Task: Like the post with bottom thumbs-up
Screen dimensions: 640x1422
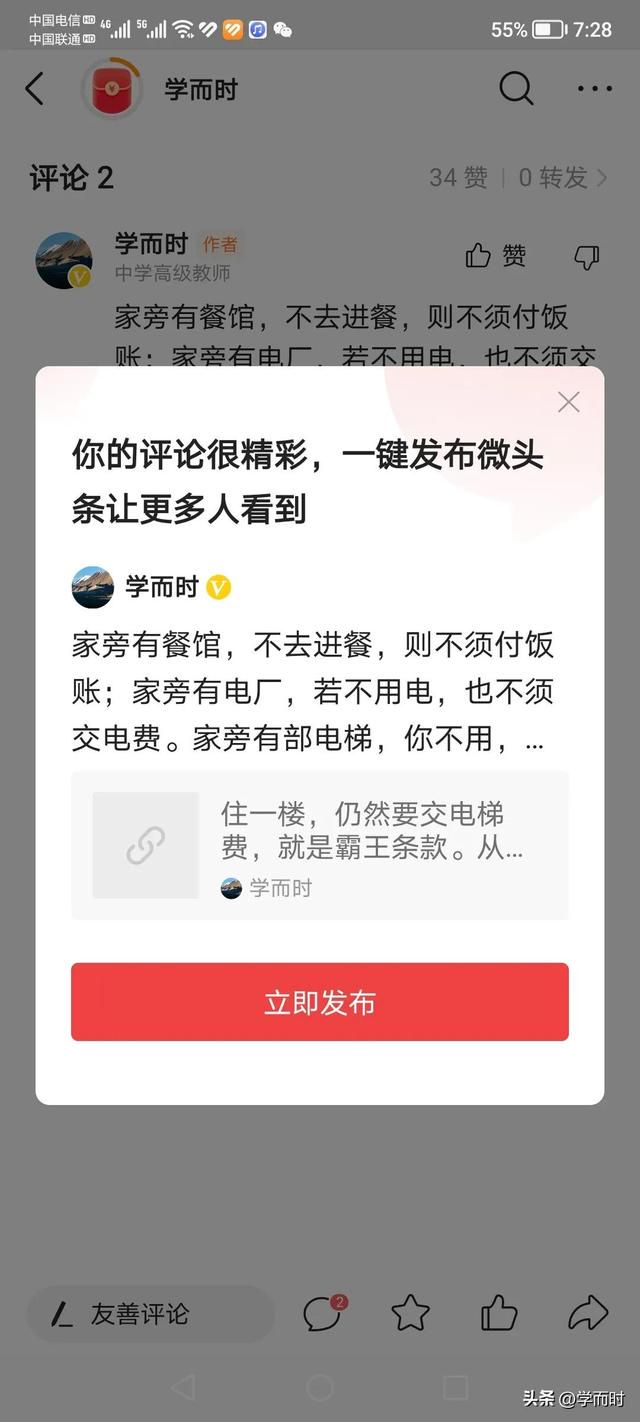Action: (499, 1313)
